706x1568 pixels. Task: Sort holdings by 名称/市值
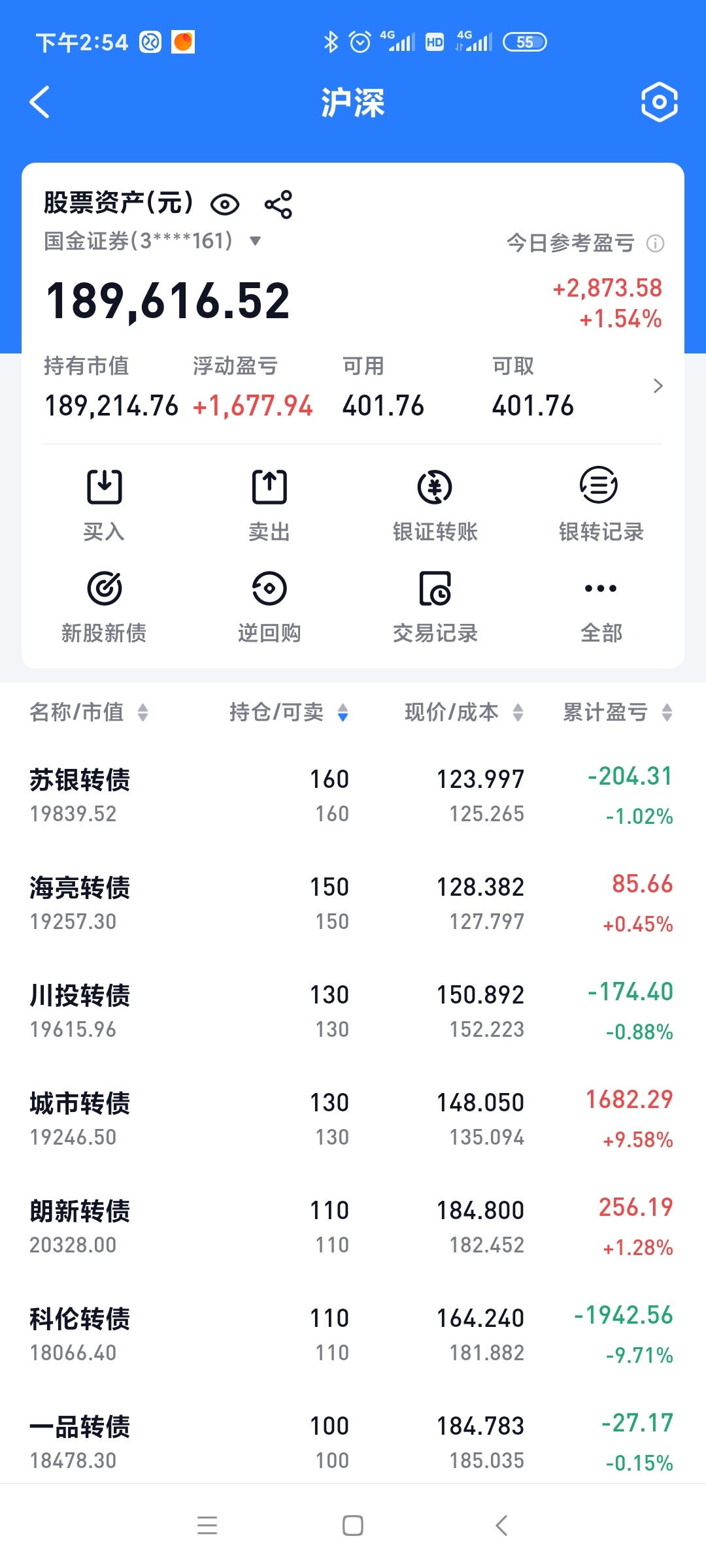click(x=89, y=712)
